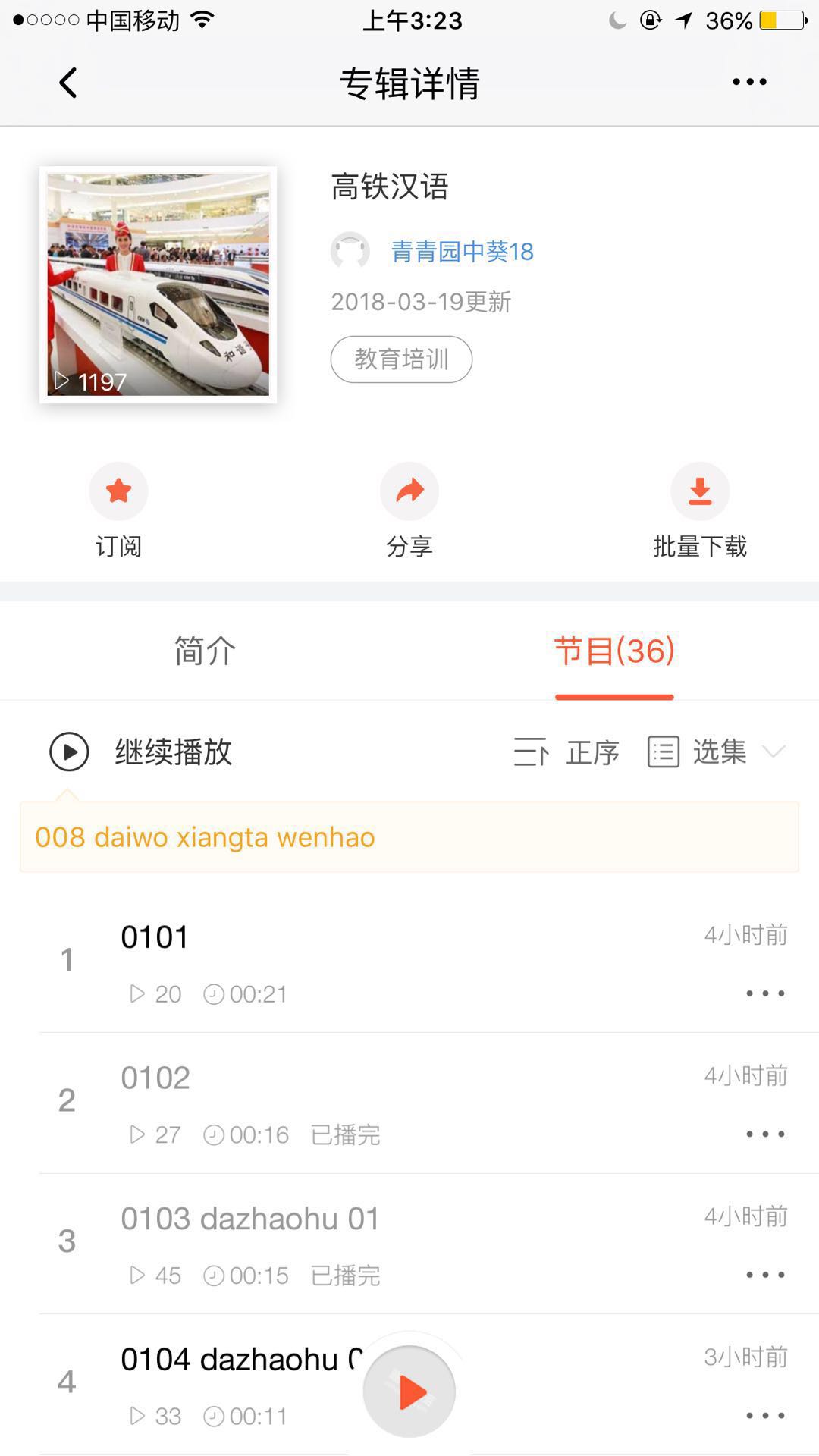Tap the floating orange play button
Viewport: 819px width, 1456px height.
pyautogui.click(x=409, y=1392)
